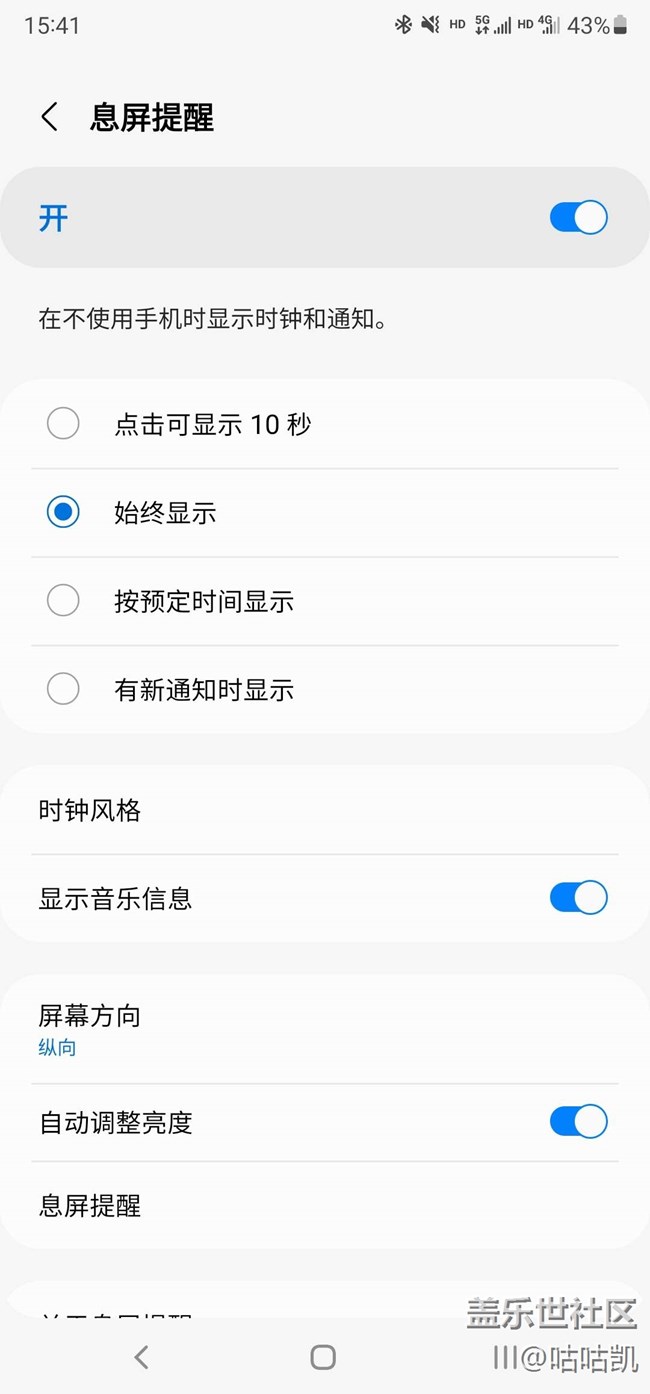Image resolution: width=650 pixels, height=1394 pixels.
Task: Tap the system back navigation button
Action: tap(141, 1357)
